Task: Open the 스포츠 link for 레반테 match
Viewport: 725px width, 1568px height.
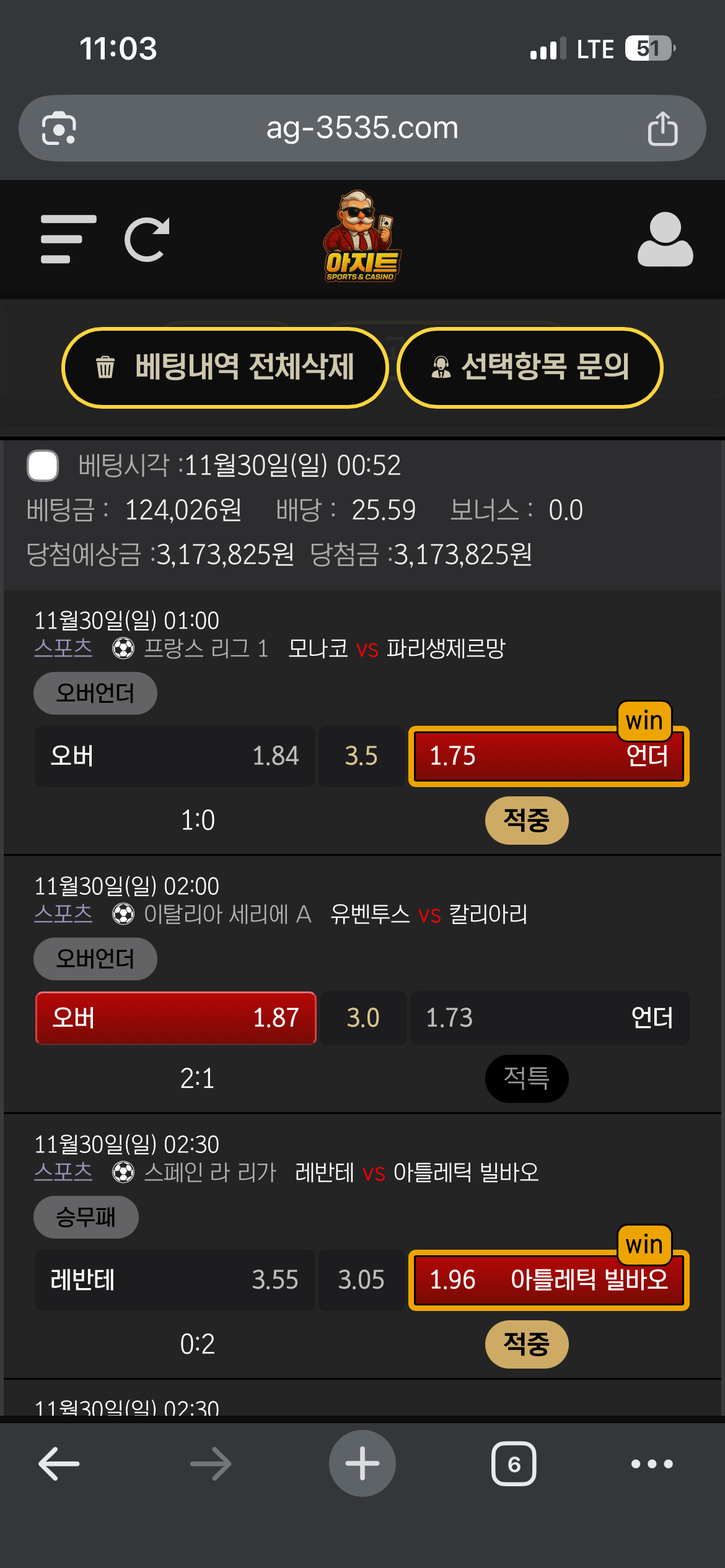Action: 63,1172
